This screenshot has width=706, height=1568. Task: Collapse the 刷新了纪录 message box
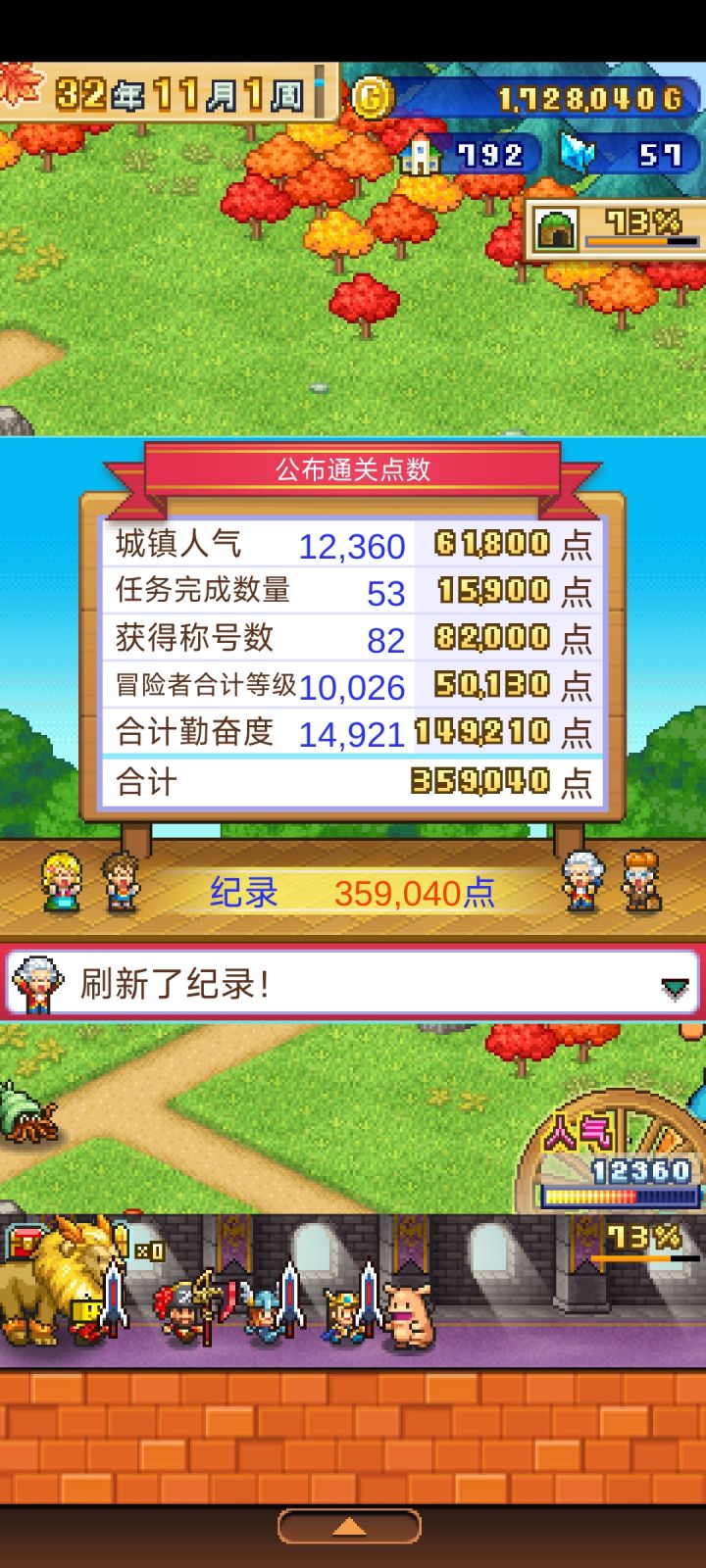point(675,990)
